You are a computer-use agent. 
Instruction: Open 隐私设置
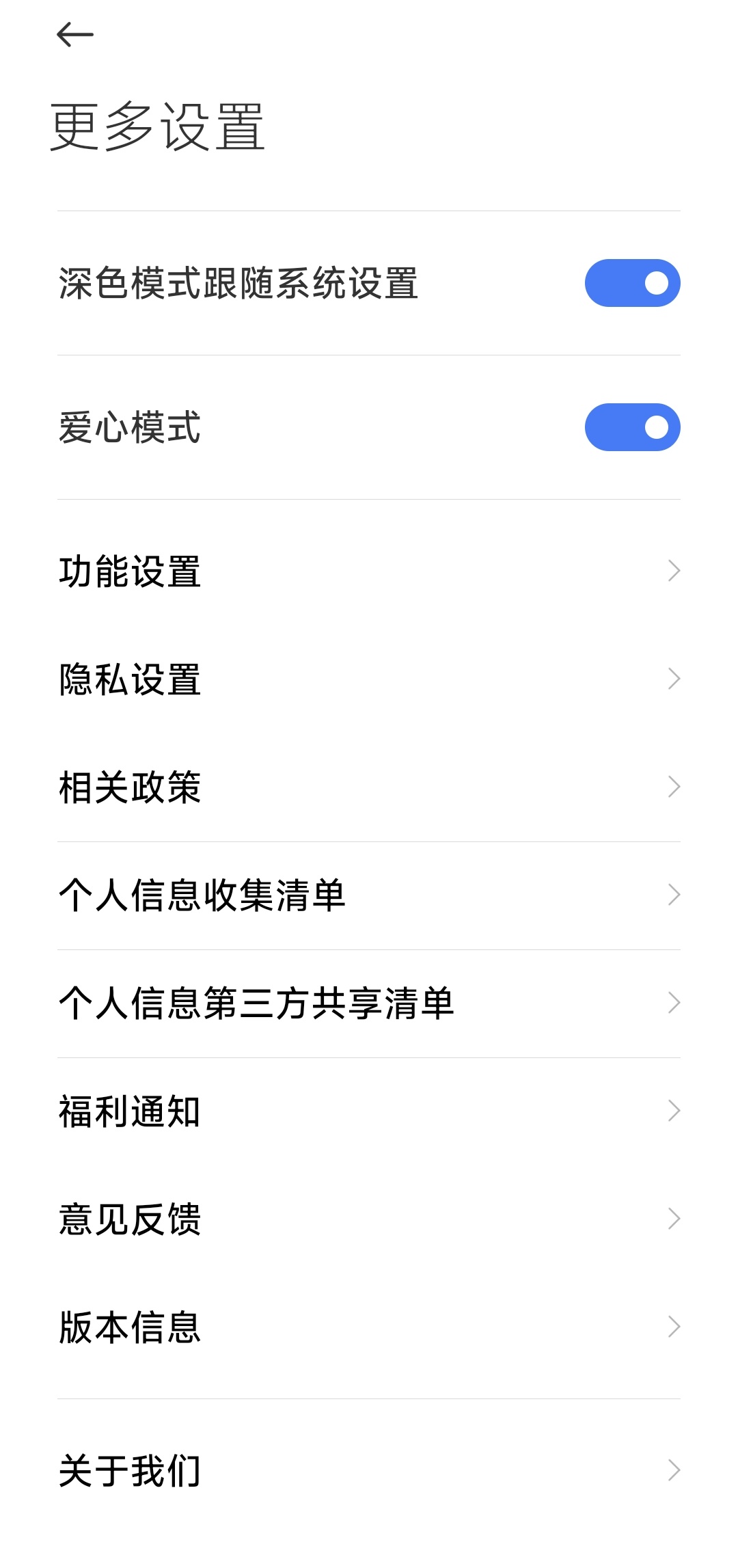369,679
